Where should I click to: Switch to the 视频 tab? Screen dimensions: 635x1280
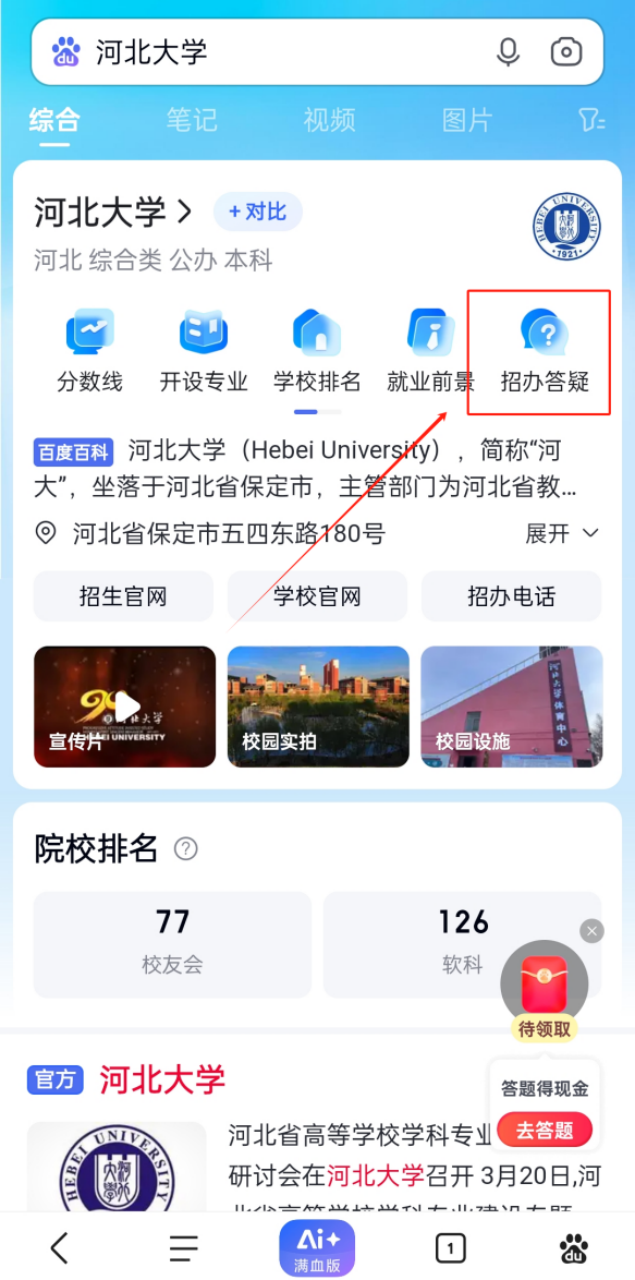point(329,121)
